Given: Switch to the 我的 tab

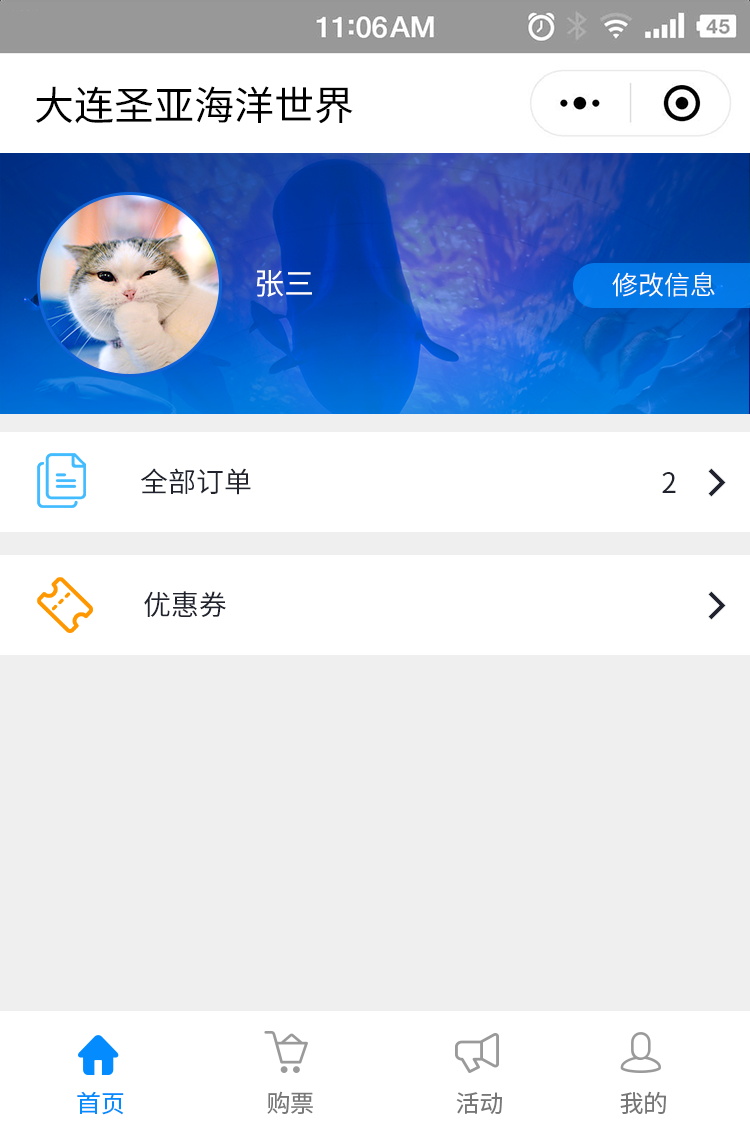Looking at the screenshot, I should 642,1074.
